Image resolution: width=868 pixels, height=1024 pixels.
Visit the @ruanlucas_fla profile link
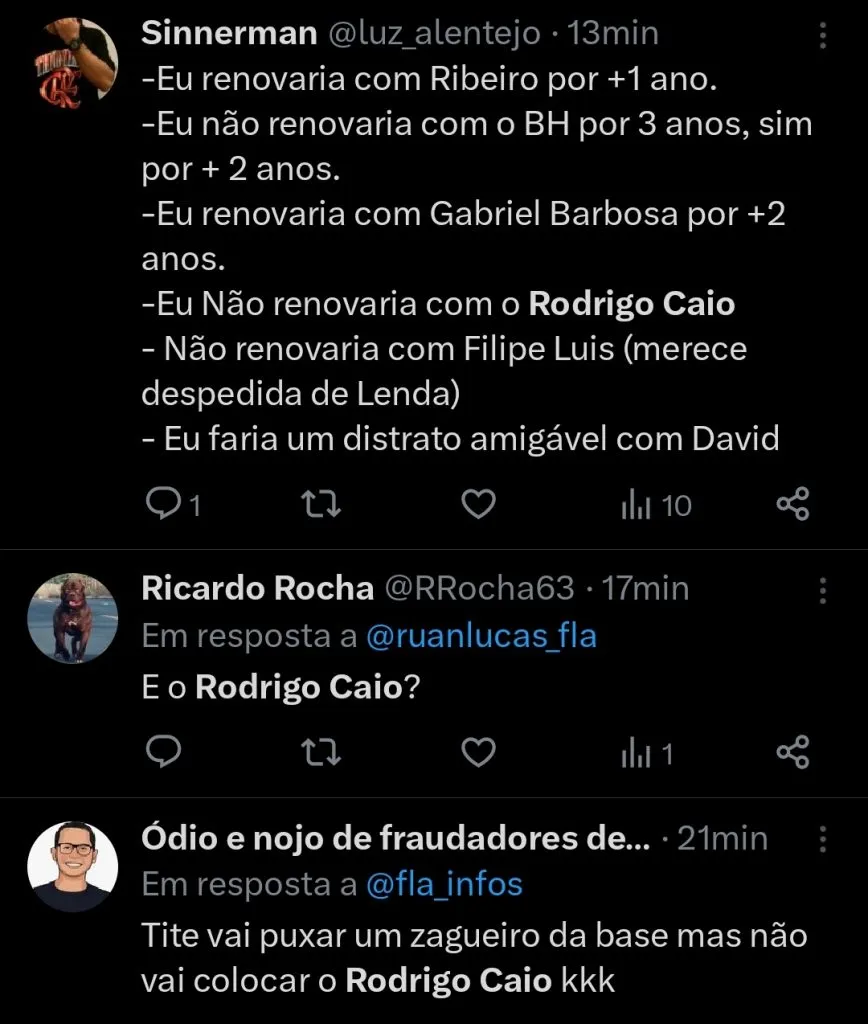(x=481, y=636)
